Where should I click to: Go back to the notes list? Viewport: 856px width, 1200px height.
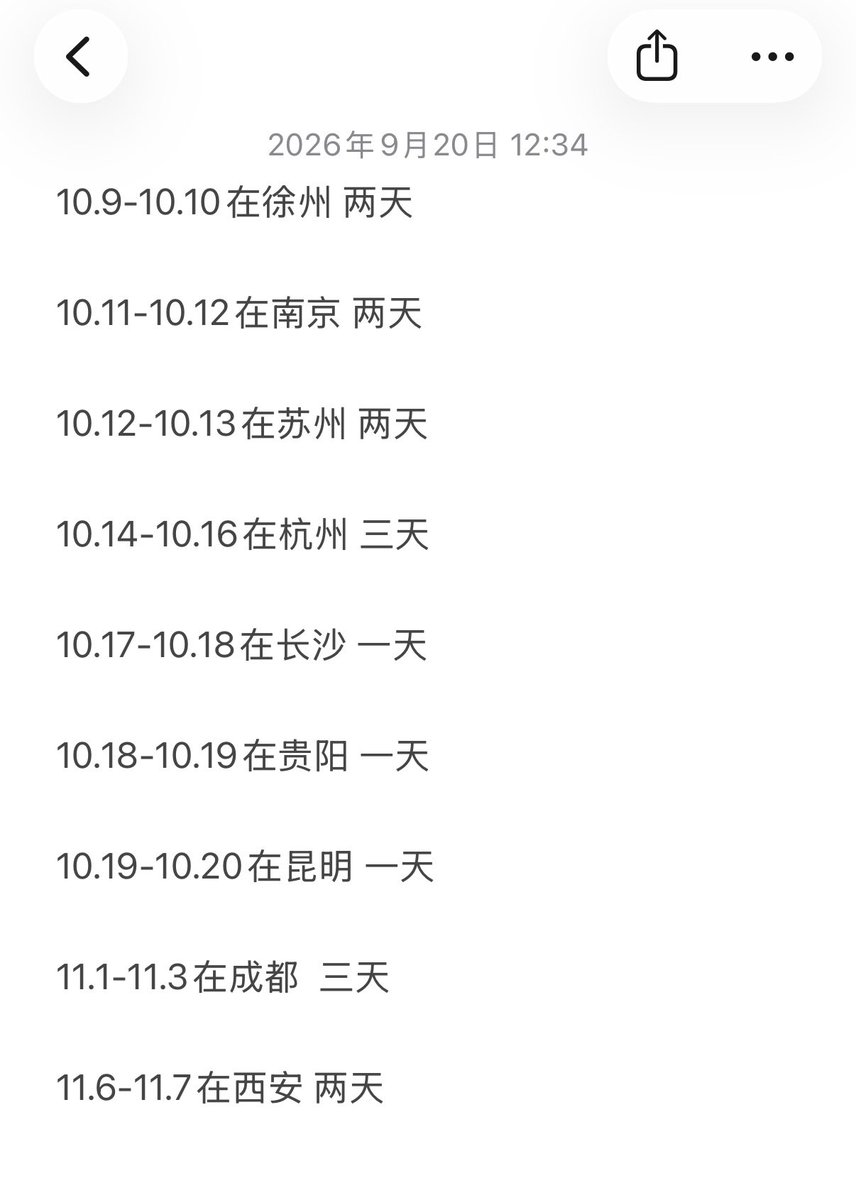click(x=80, y=56)
